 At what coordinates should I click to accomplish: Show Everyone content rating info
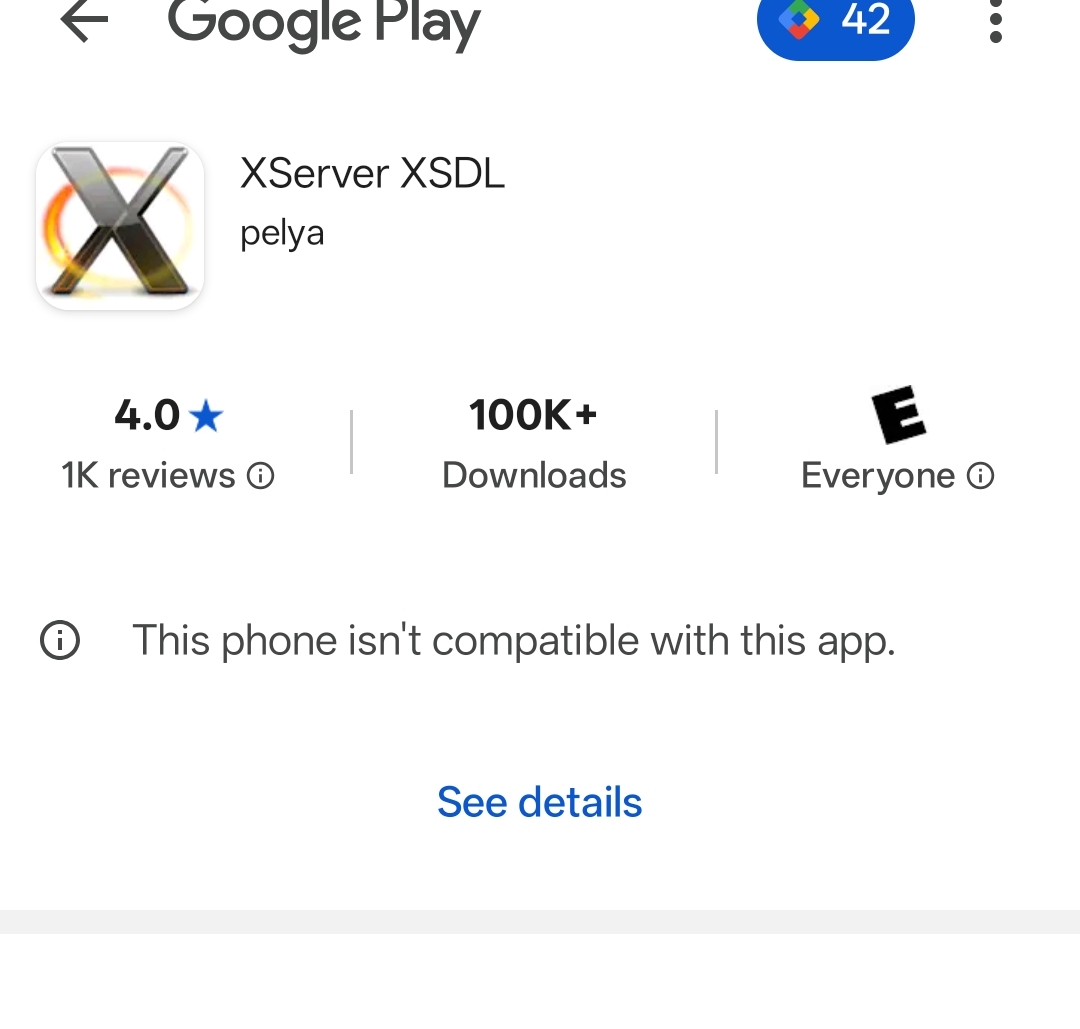[981, 476]
